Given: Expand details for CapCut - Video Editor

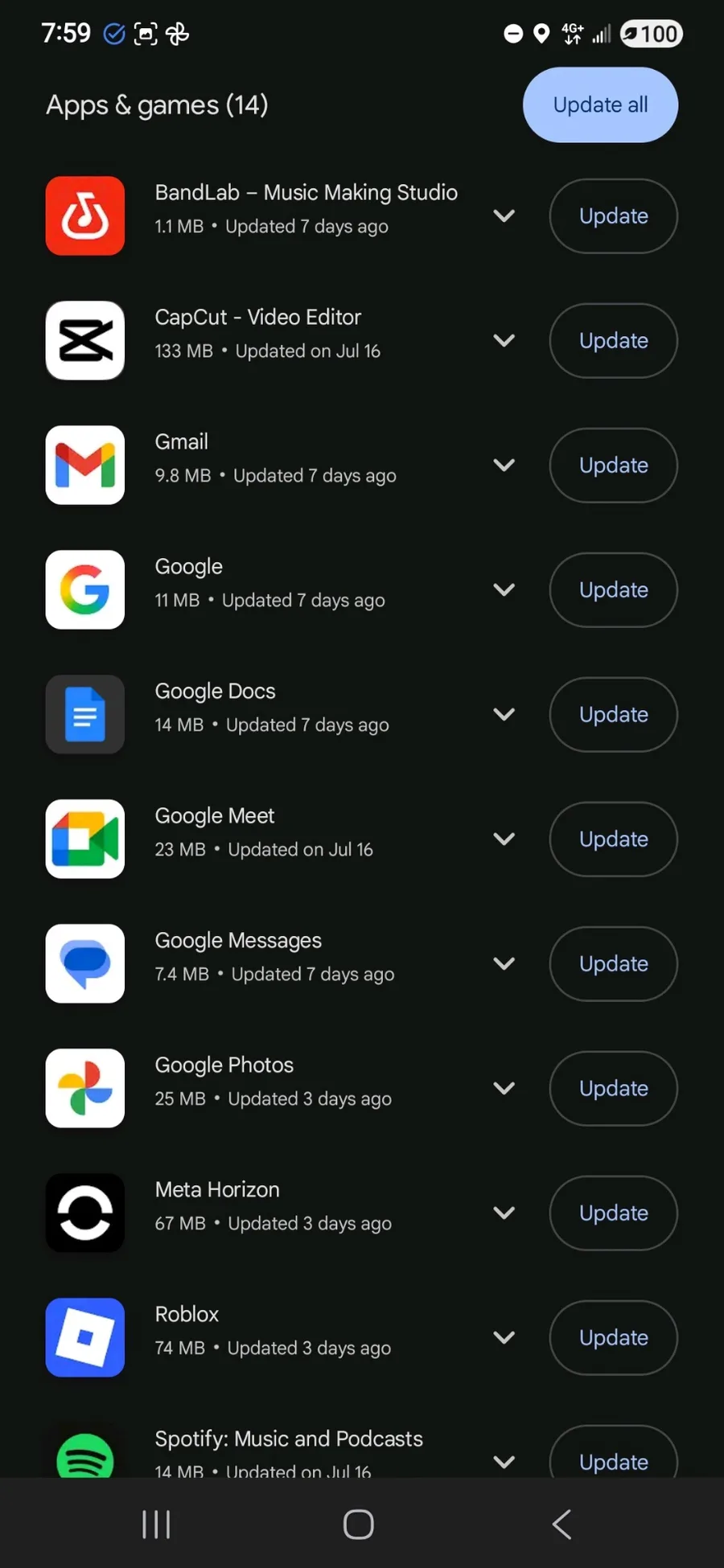Looking at the screenshot, I should pos(504,340).
